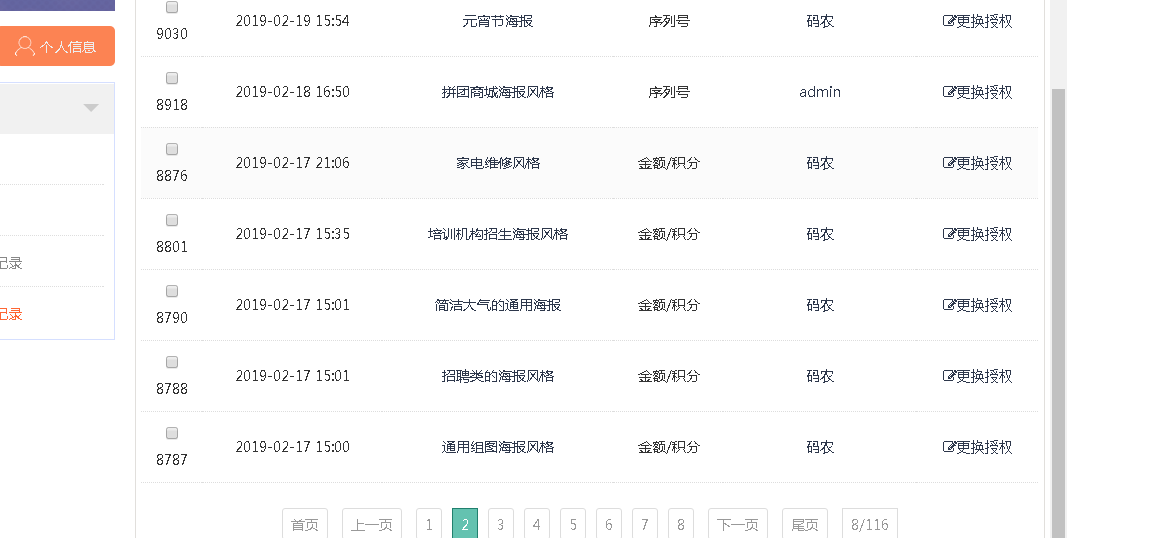Expand the sidebar dropdown arrow
Screen dimensions: 1167x538
pos(91,107)
